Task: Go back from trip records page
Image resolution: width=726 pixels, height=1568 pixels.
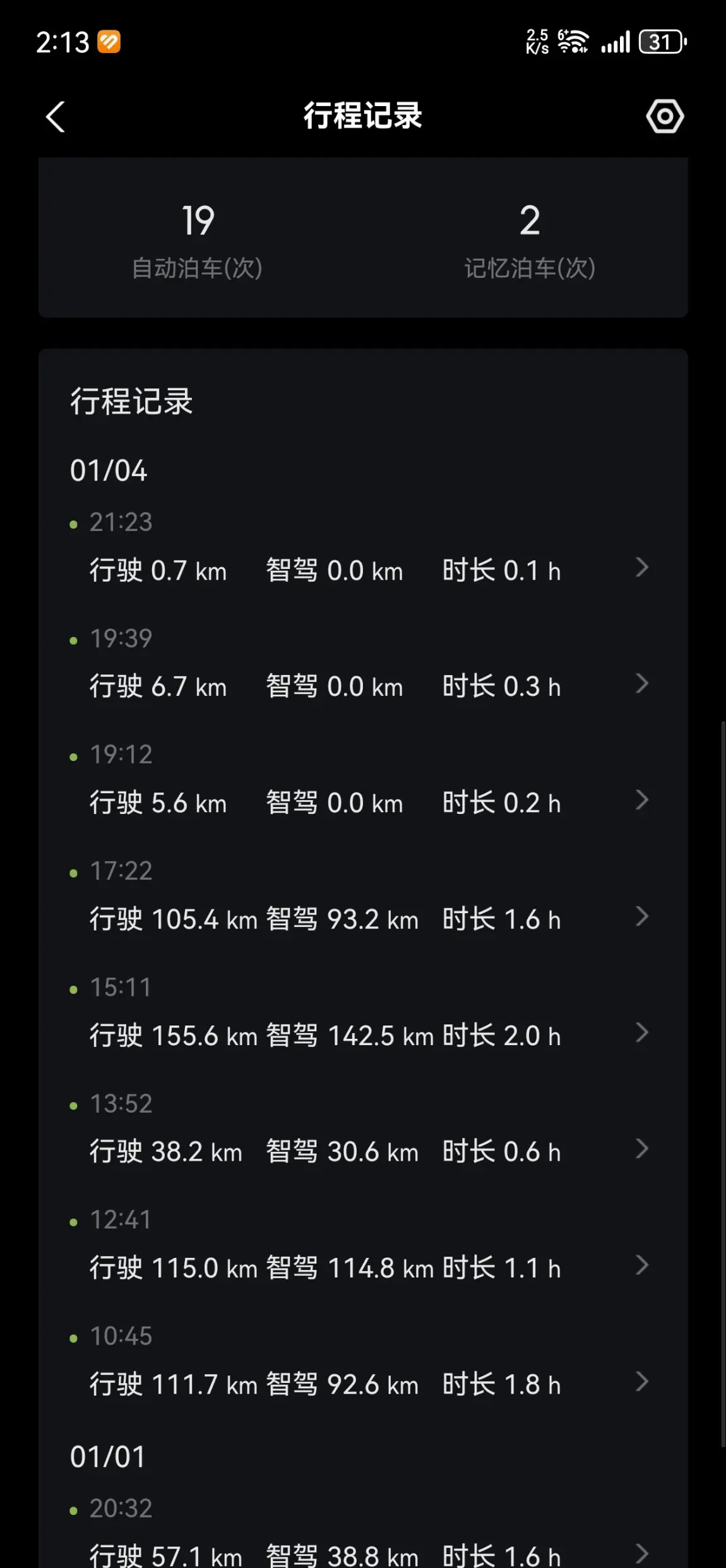Action: [56, 117]
